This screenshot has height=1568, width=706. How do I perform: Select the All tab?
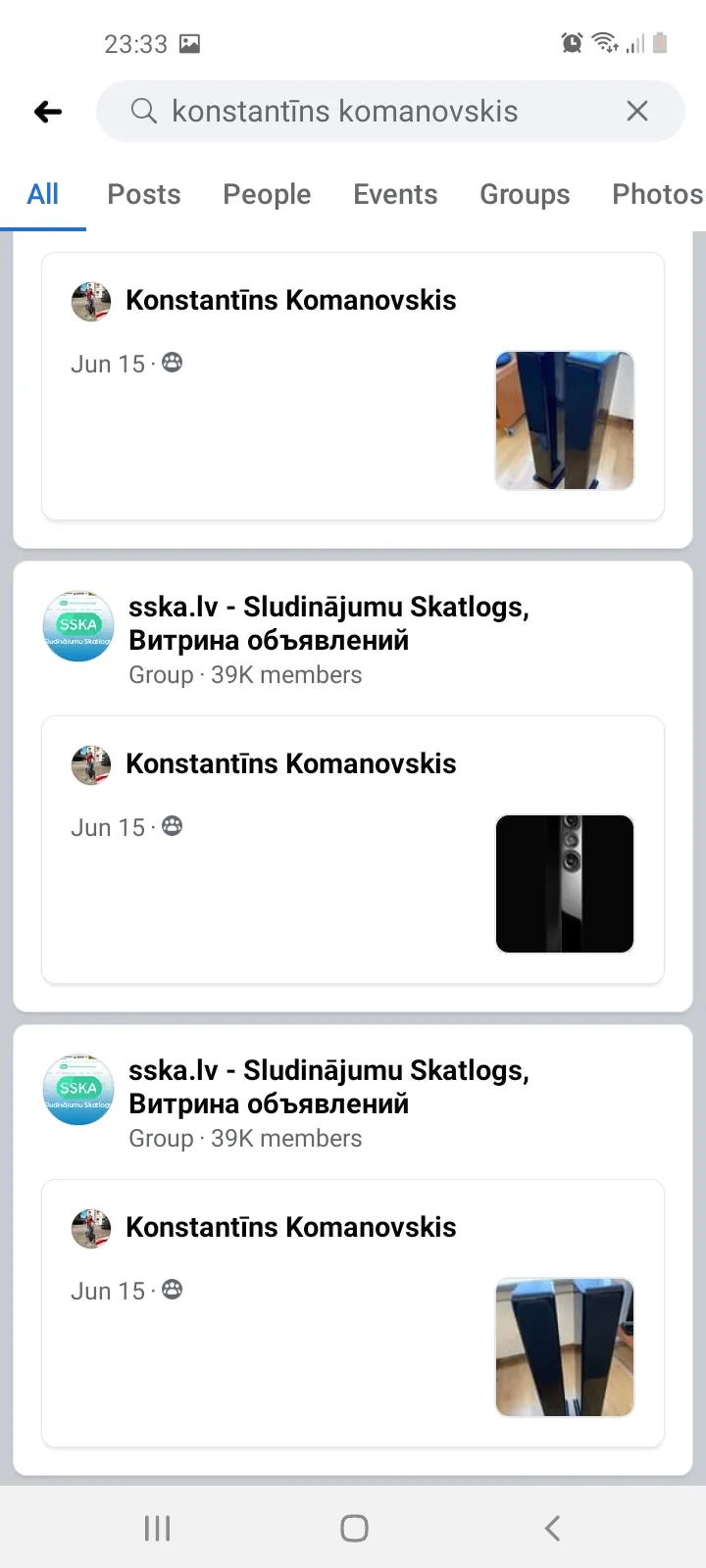coord(43,194)
